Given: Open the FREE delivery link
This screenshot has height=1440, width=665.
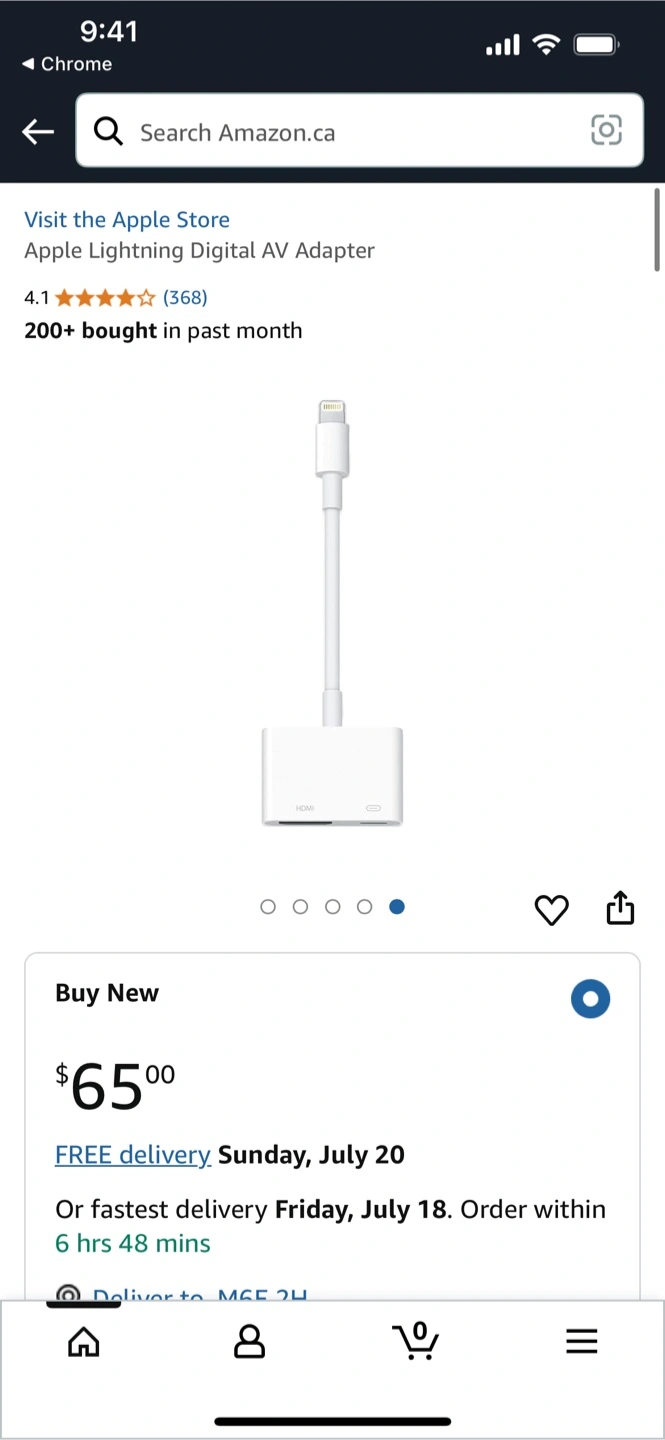Looking at the screenshot, I should (x=133, y=1155).
